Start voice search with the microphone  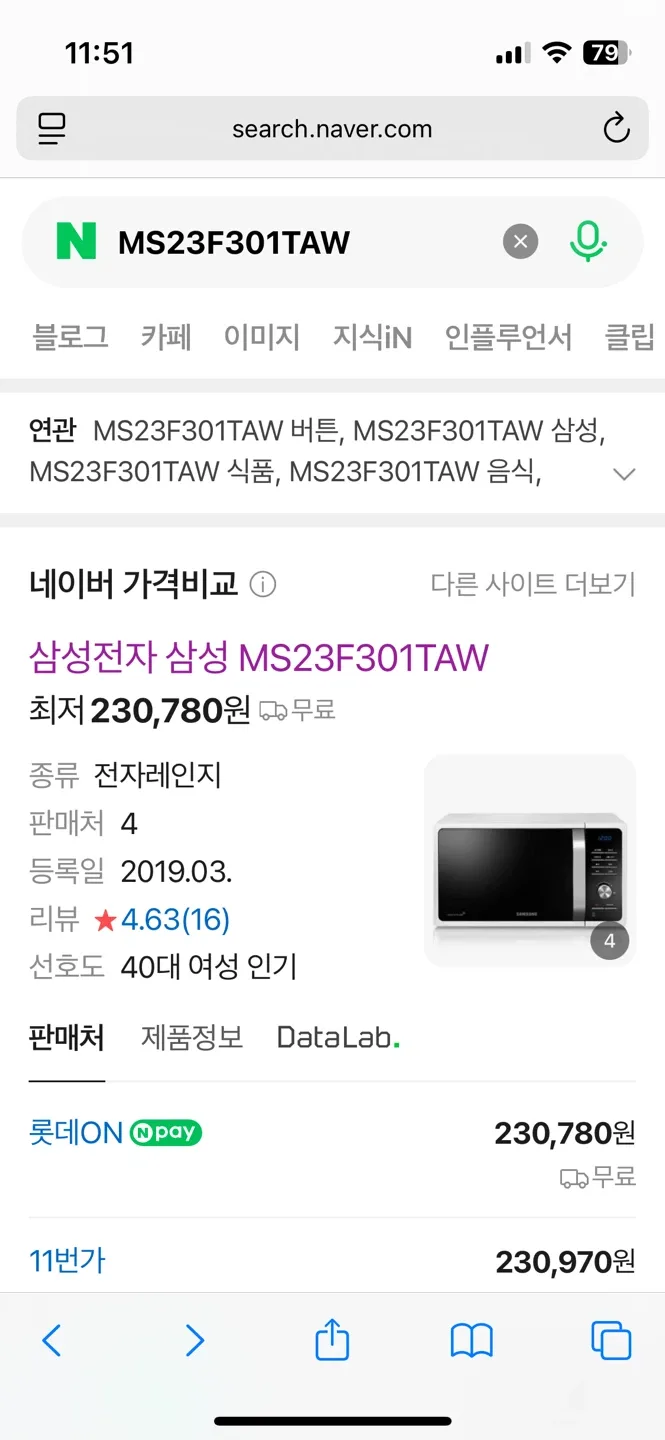[x=588, y=242]
